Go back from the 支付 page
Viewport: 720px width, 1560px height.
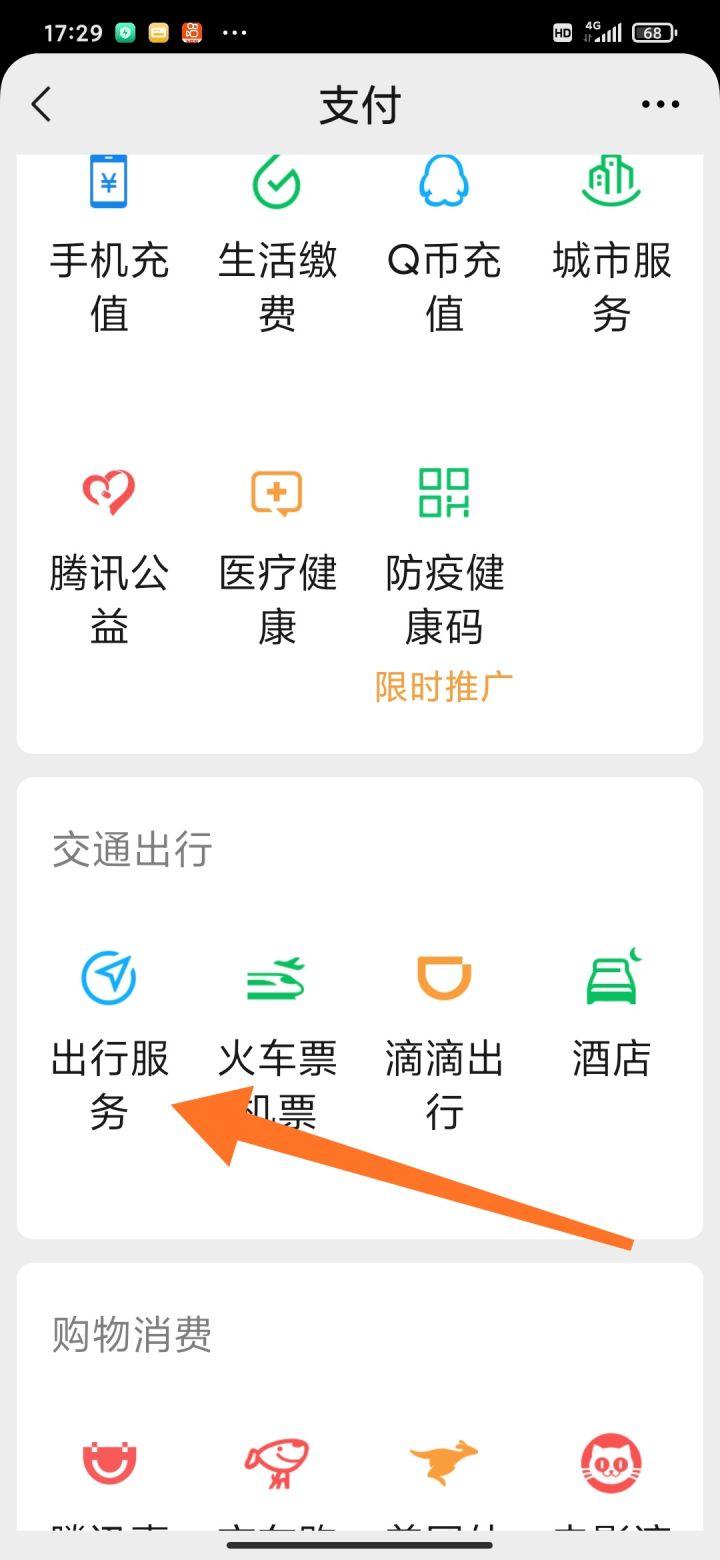pyautogui.click(x=41, y=105)
